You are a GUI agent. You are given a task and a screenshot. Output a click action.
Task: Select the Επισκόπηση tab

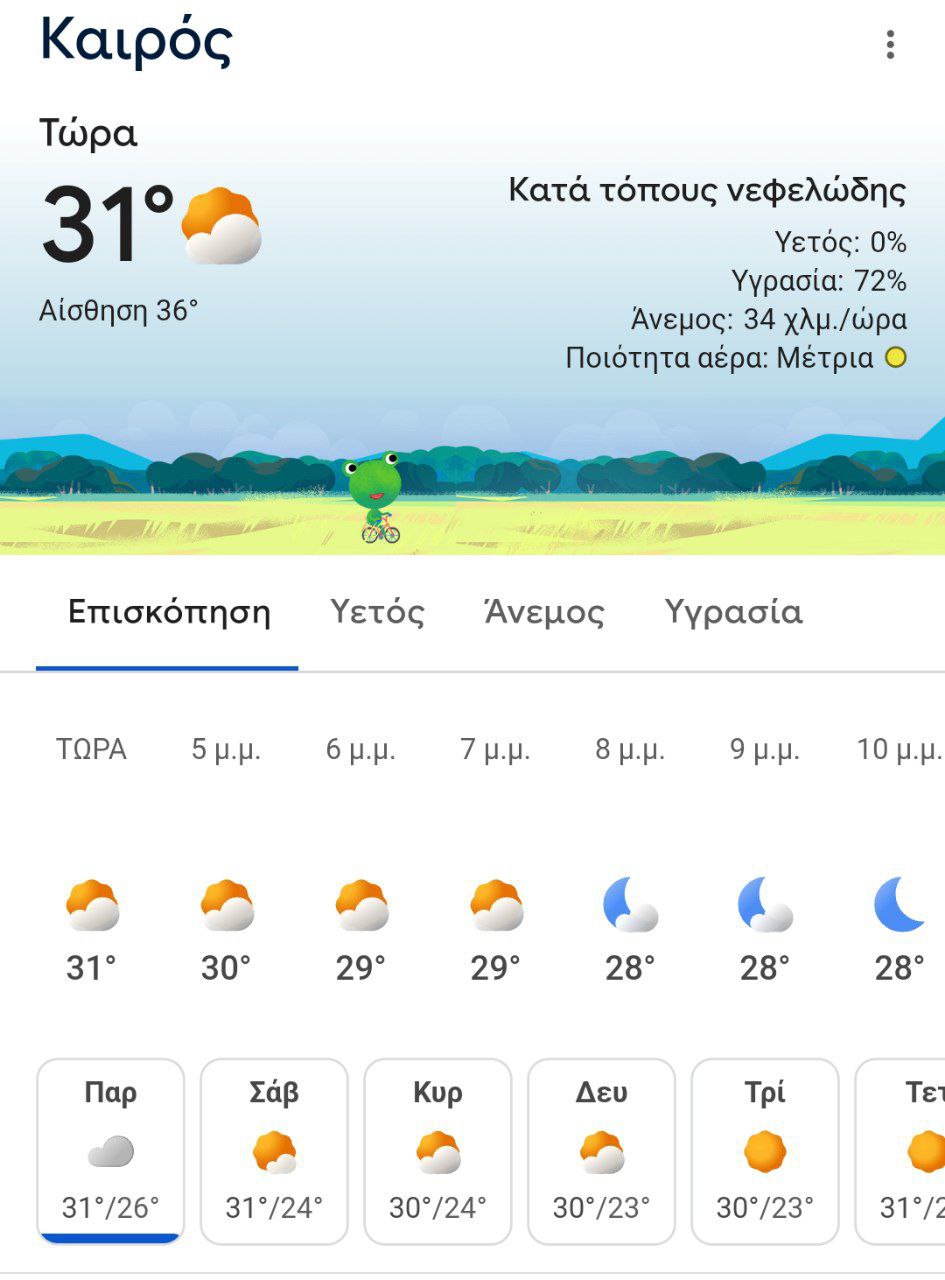[x=168, y=612]
